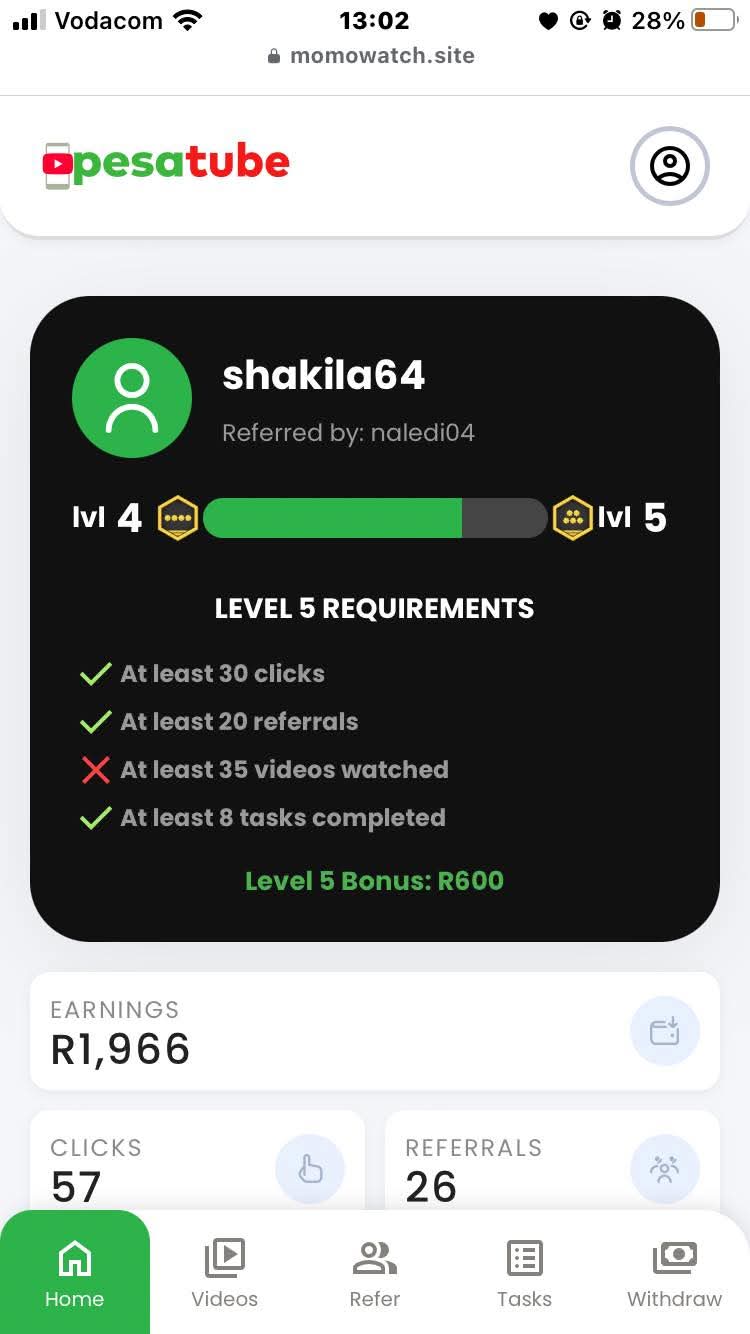Viewport: 750px width, 1334px height.
Task: Switch to the Videos tab
Action: (x=225, y=1272)
